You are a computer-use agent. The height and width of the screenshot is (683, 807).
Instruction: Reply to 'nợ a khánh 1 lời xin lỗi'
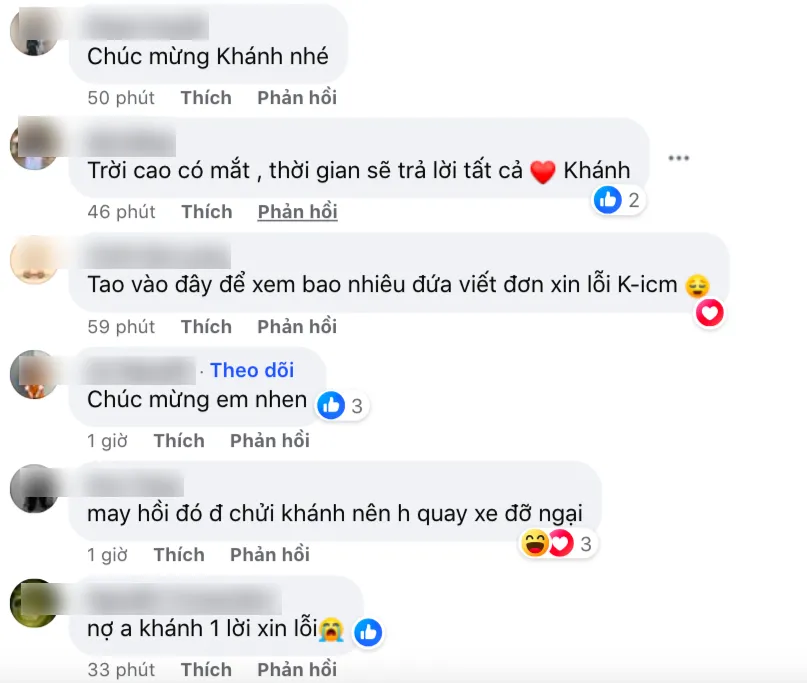point(297,669)
